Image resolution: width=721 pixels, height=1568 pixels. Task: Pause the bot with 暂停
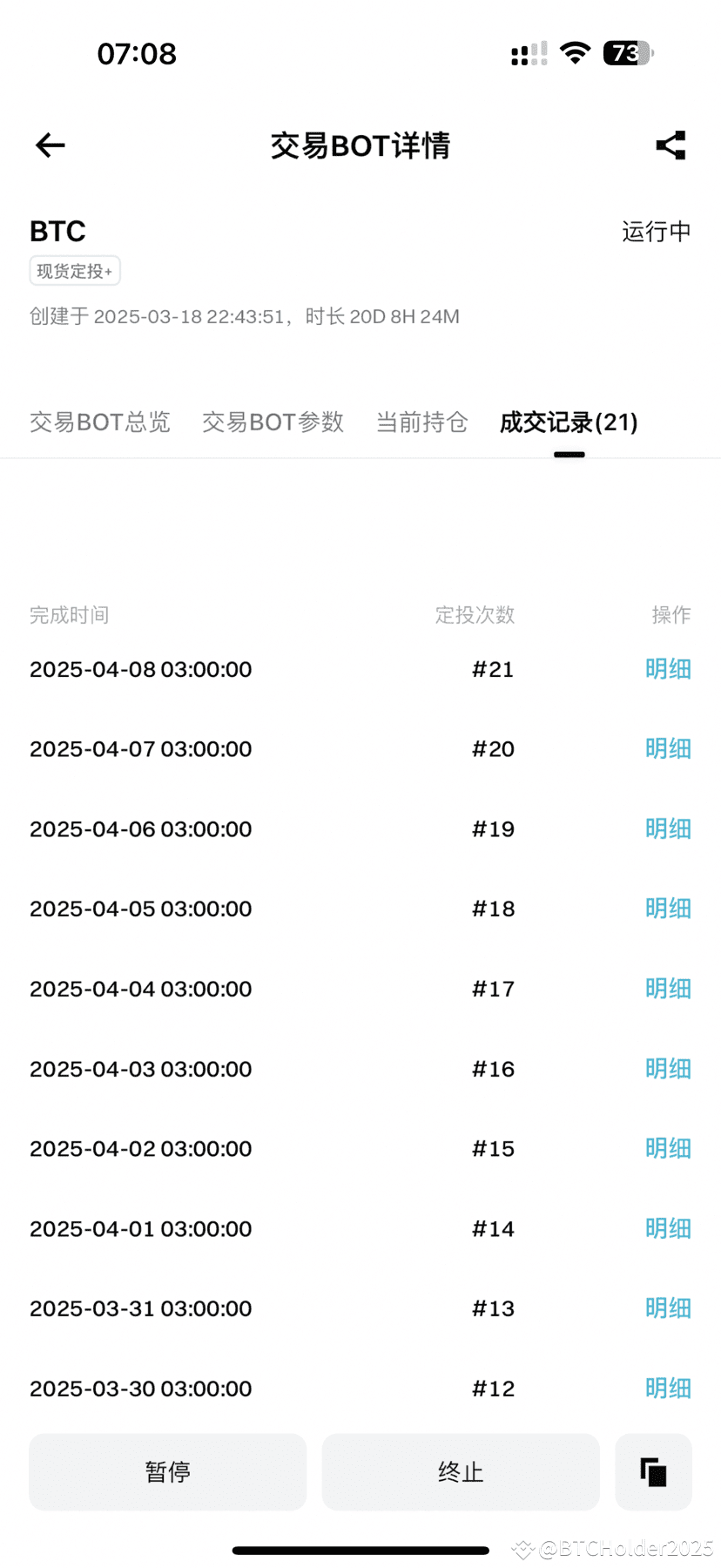(168, 1472)
